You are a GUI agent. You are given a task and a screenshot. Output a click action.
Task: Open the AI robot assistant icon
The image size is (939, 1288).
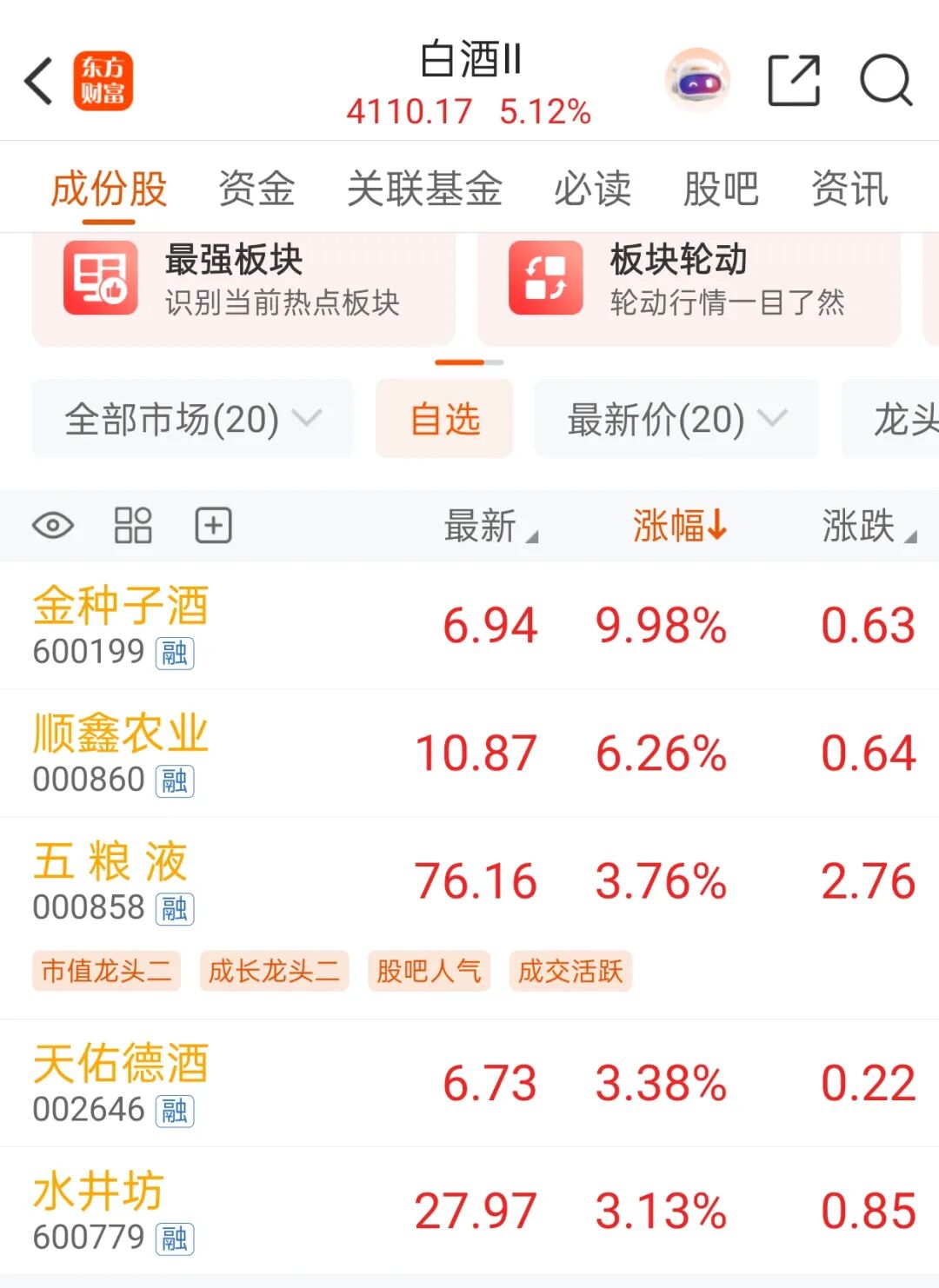coord(697,81)
